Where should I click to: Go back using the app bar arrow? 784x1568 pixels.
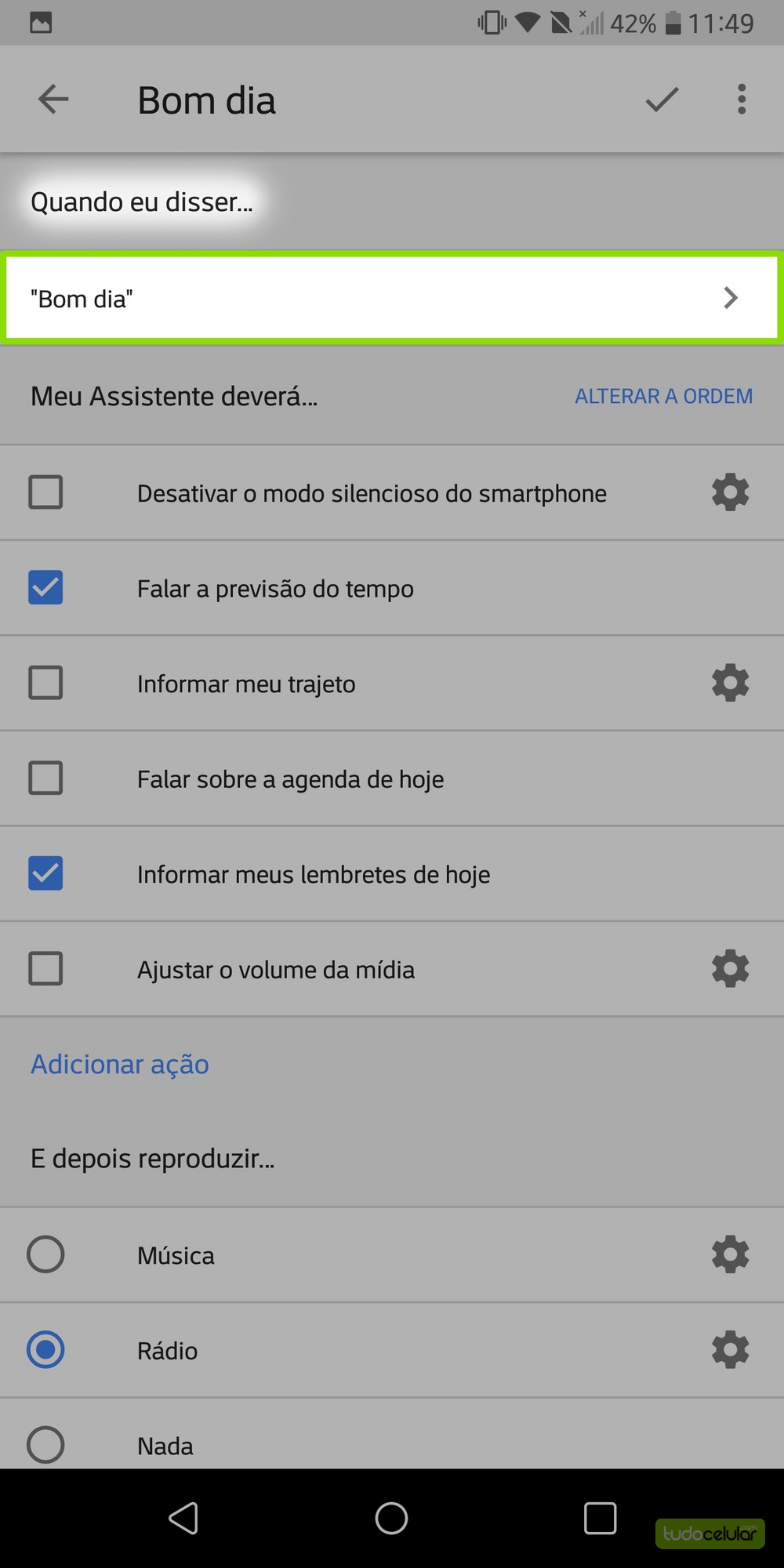[x=53, y=100]
